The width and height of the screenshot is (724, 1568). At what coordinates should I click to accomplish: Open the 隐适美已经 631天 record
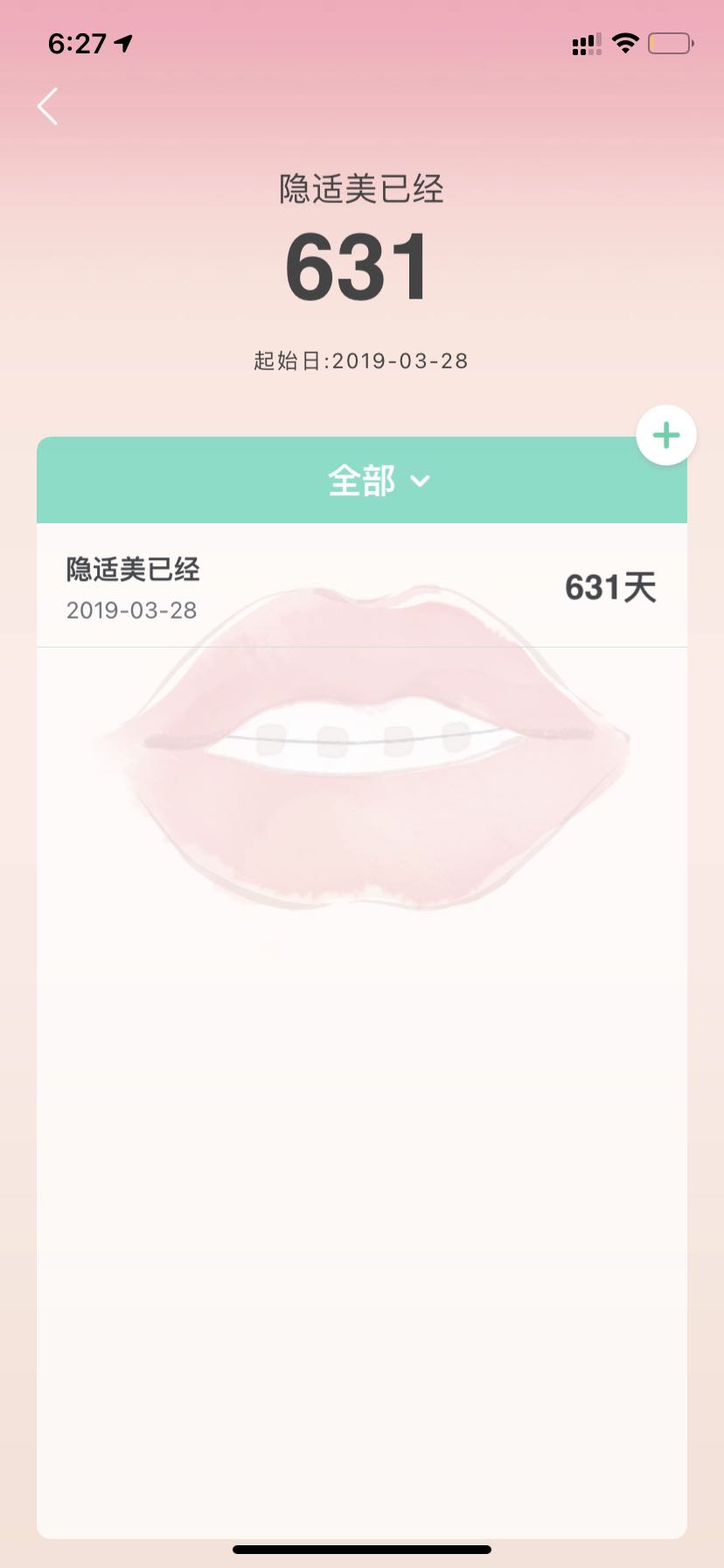[361, 587]
